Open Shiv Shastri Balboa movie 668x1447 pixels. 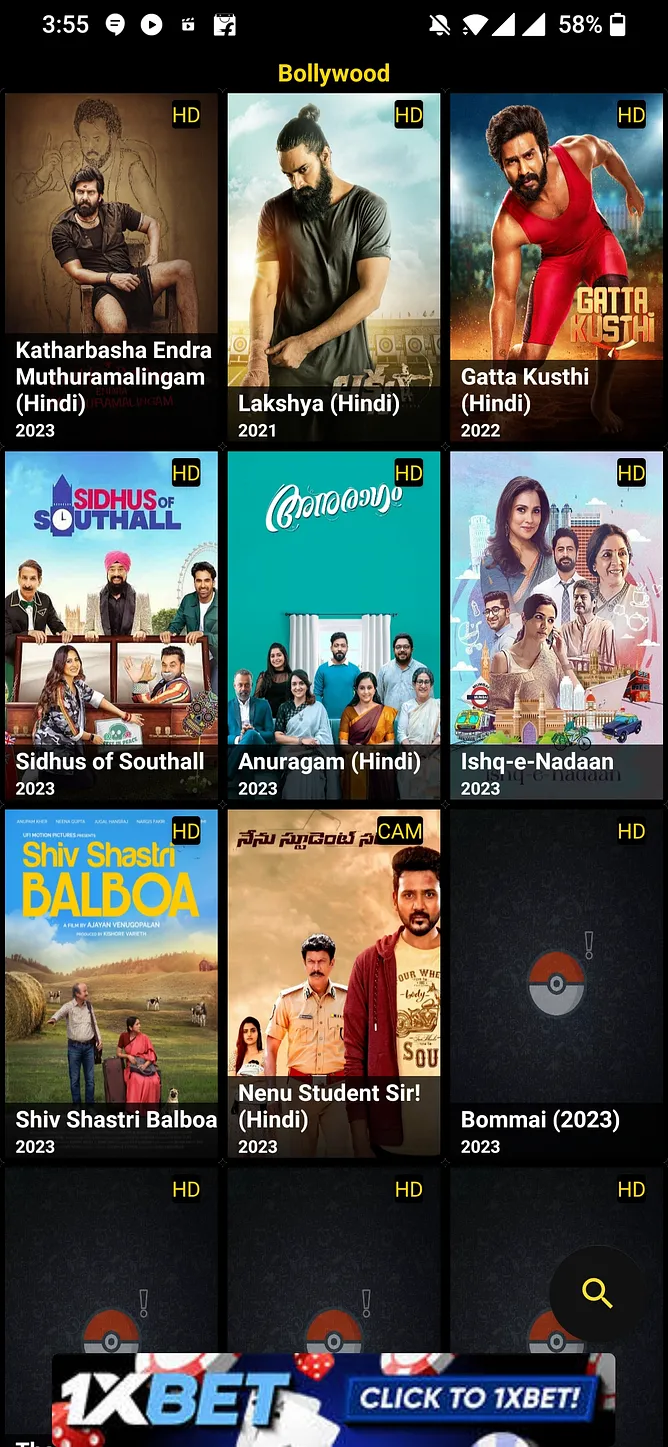tap(111, 983)
